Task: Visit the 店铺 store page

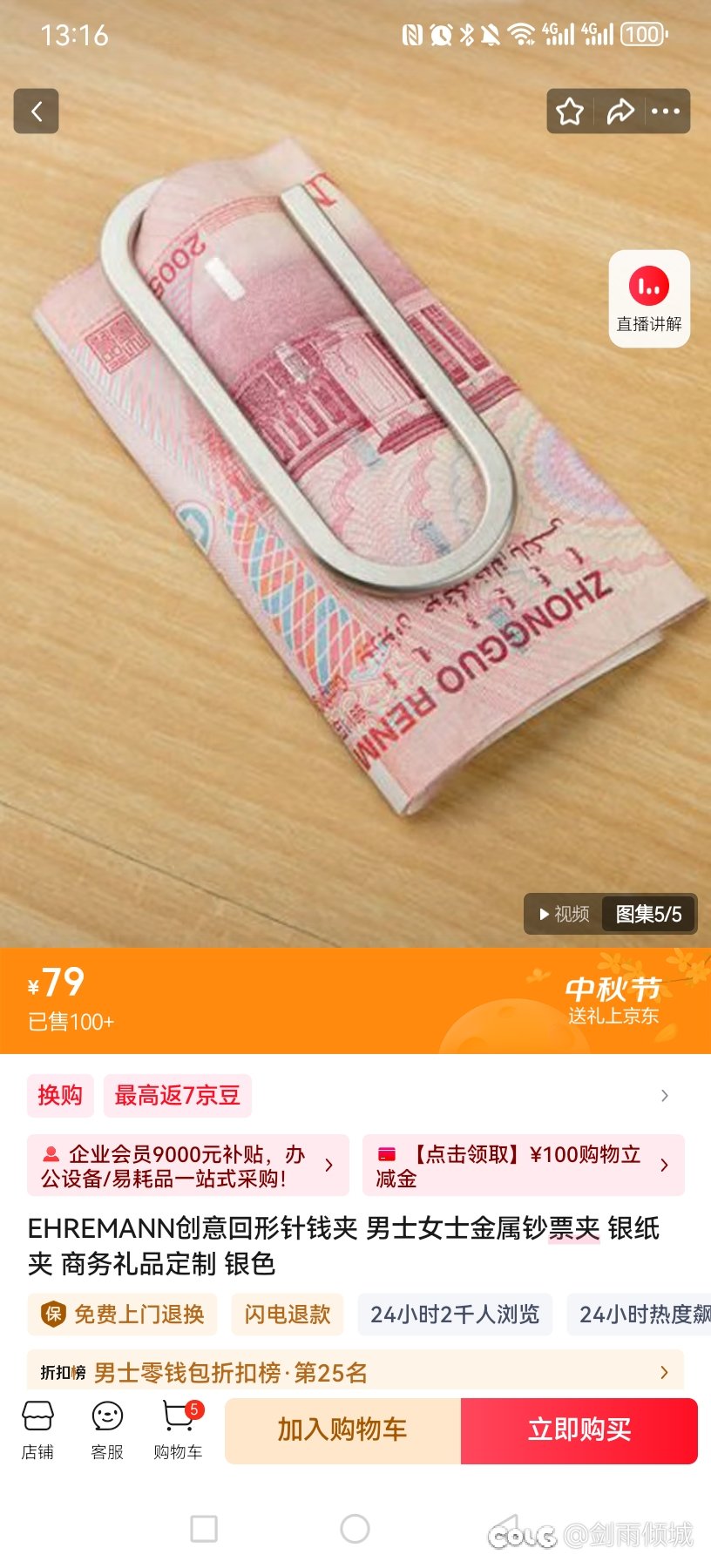Action: [x=37, y=1429]
